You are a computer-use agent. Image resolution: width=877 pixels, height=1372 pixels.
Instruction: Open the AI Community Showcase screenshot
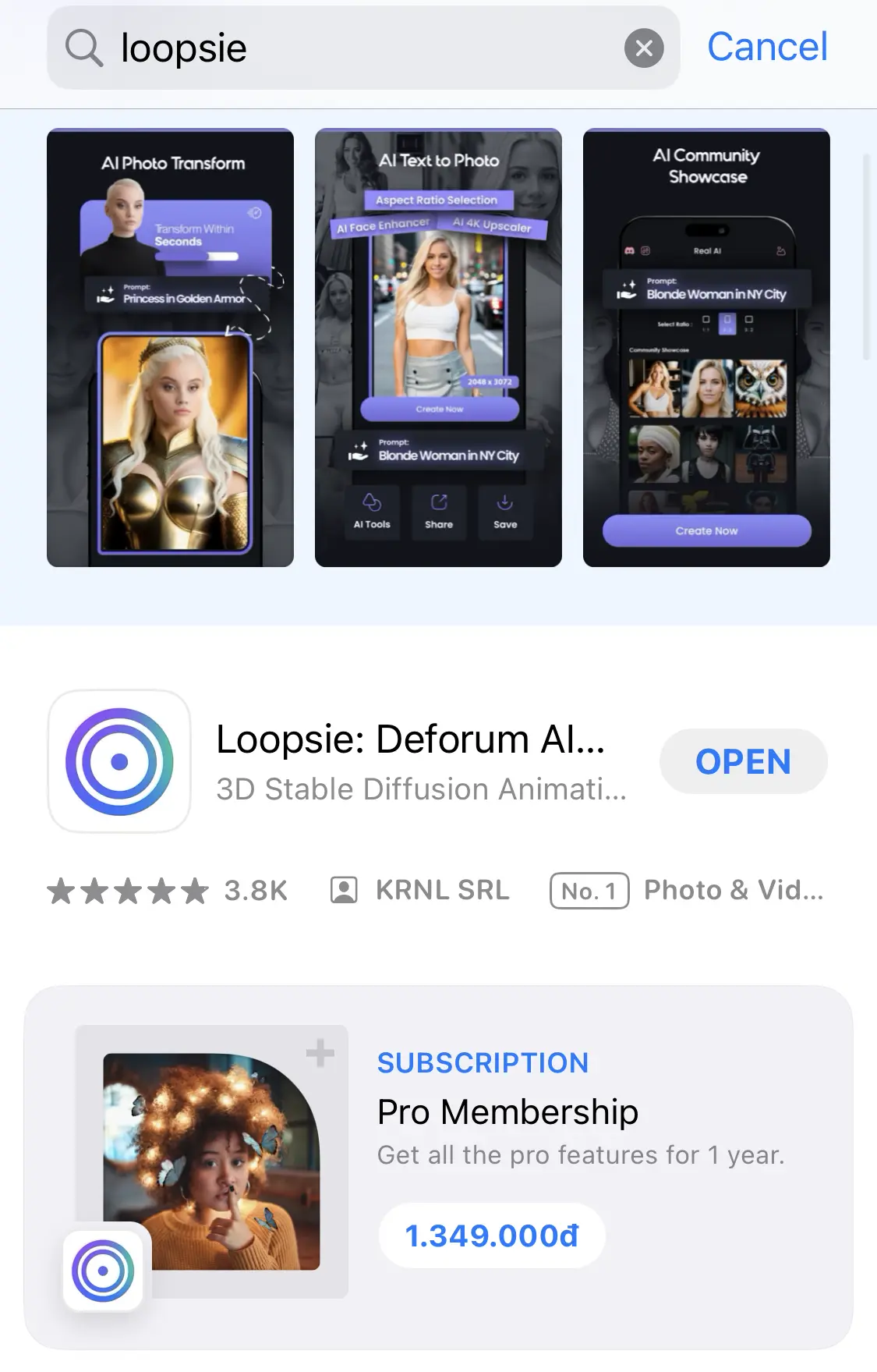706,348
